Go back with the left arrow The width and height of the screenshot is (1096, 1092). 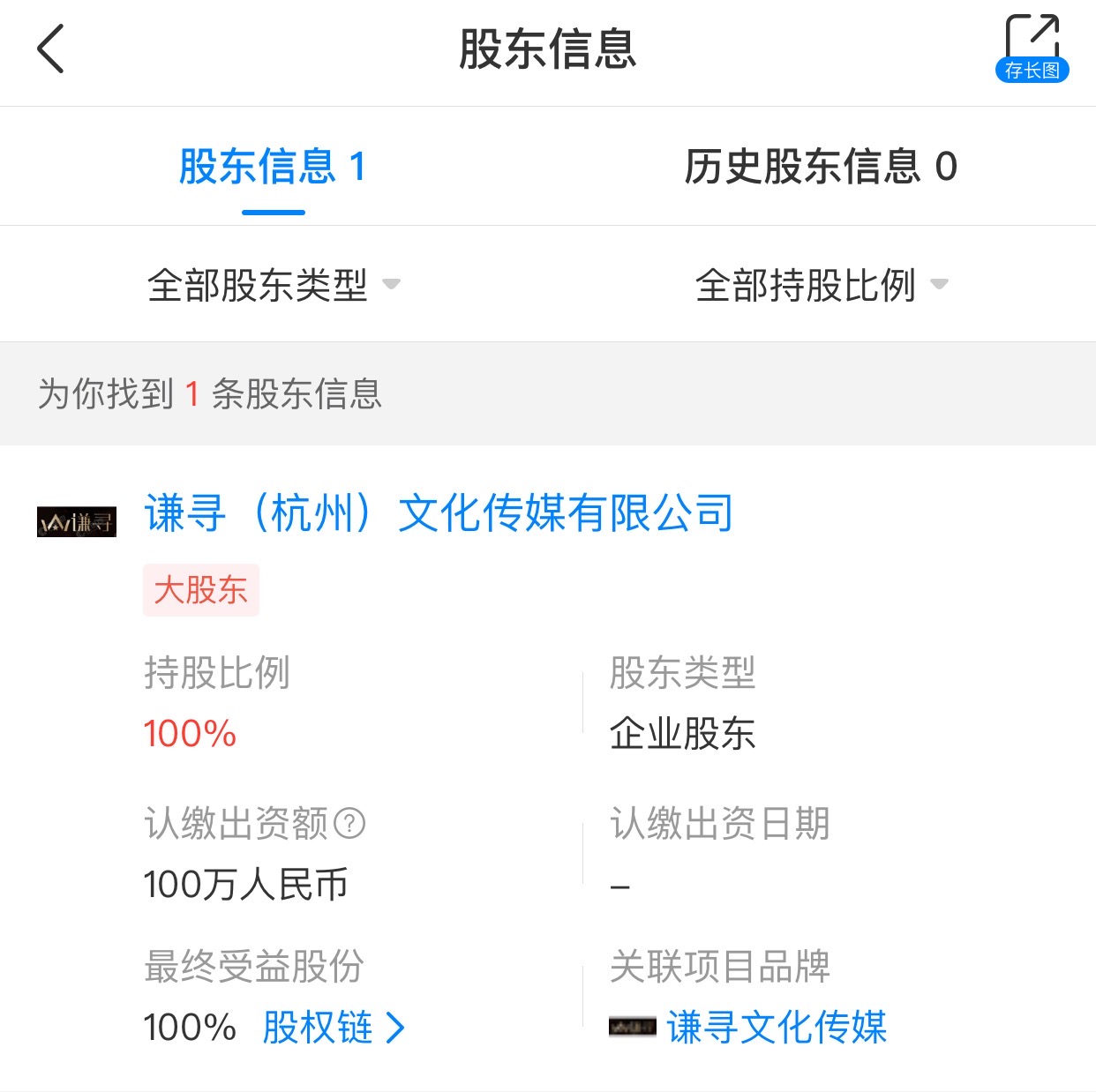51,49
